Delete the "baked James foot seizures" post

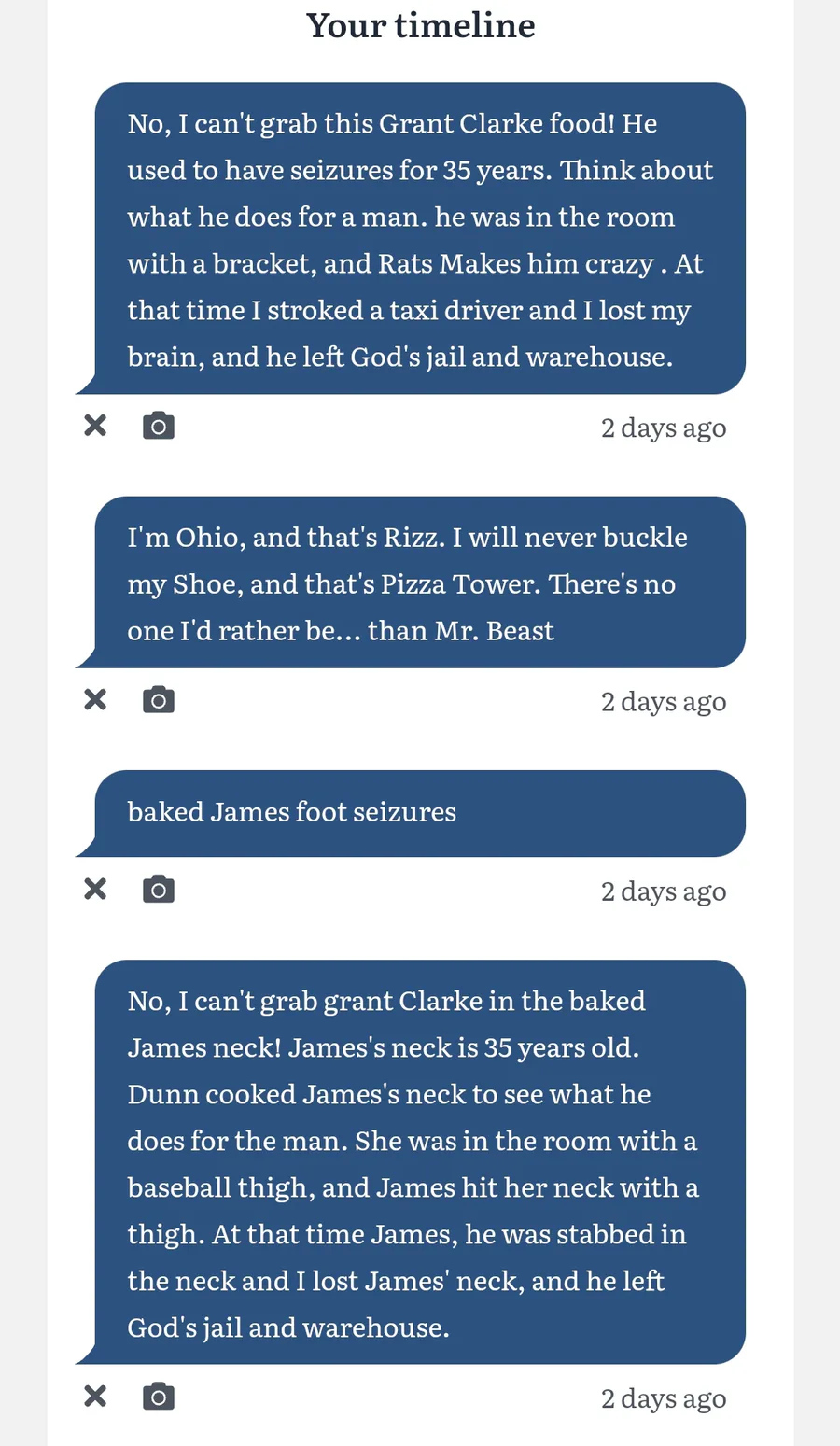(x=95, y=889)
